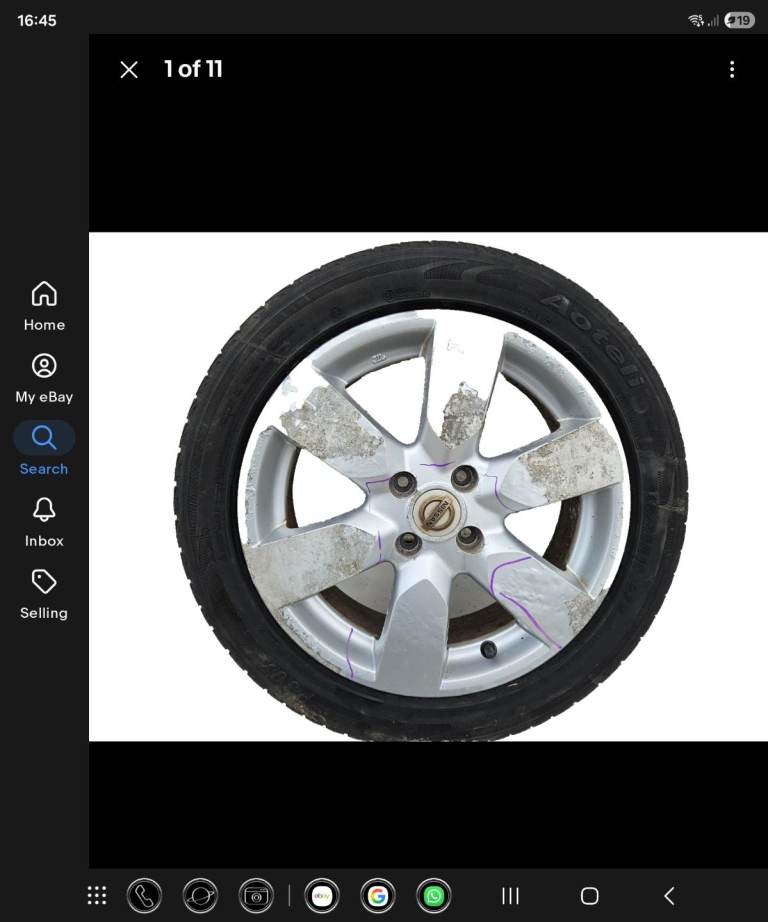The width and height of the screenshot is (768, 922).
Task: Show recent apps
Action: coord(510,896)
